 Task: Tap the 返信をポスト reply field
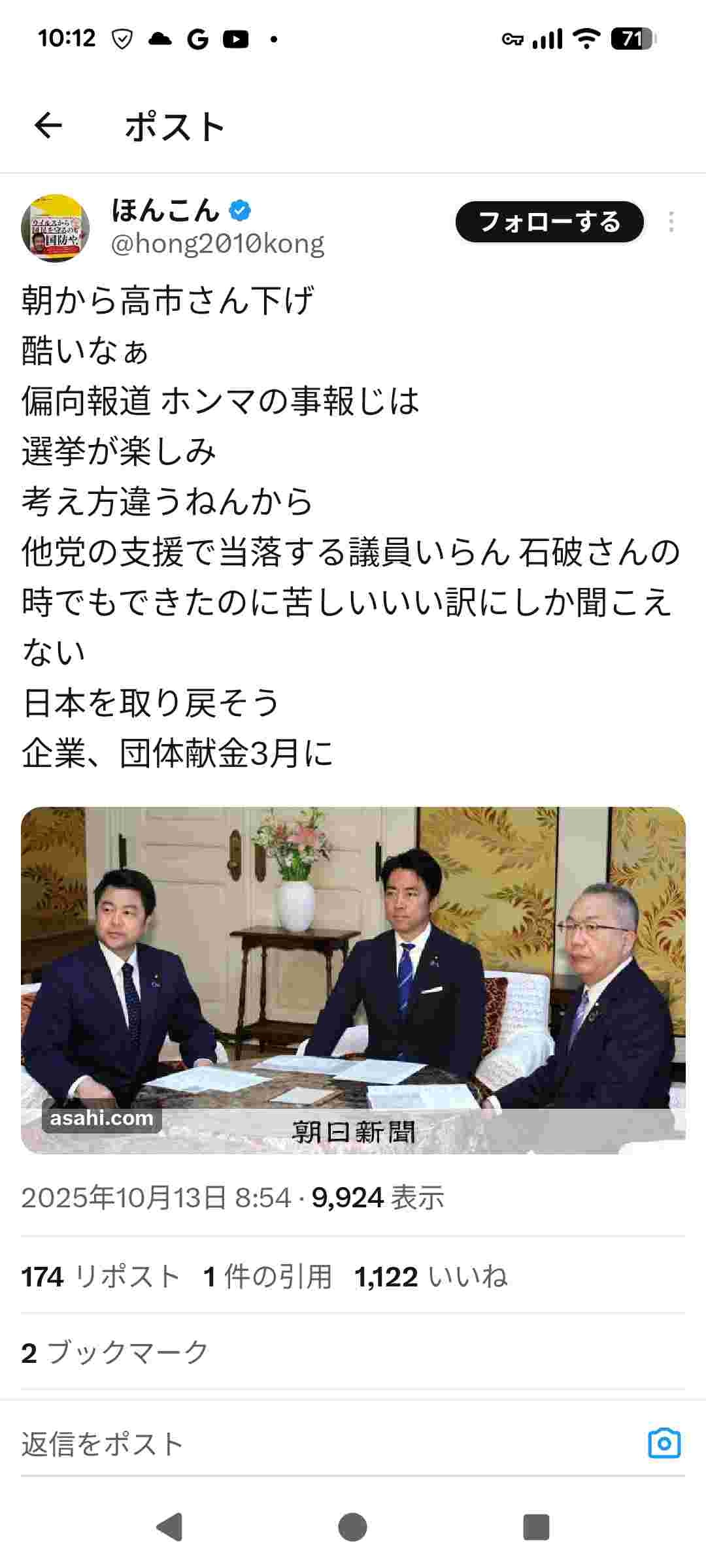pos(261,1445)
